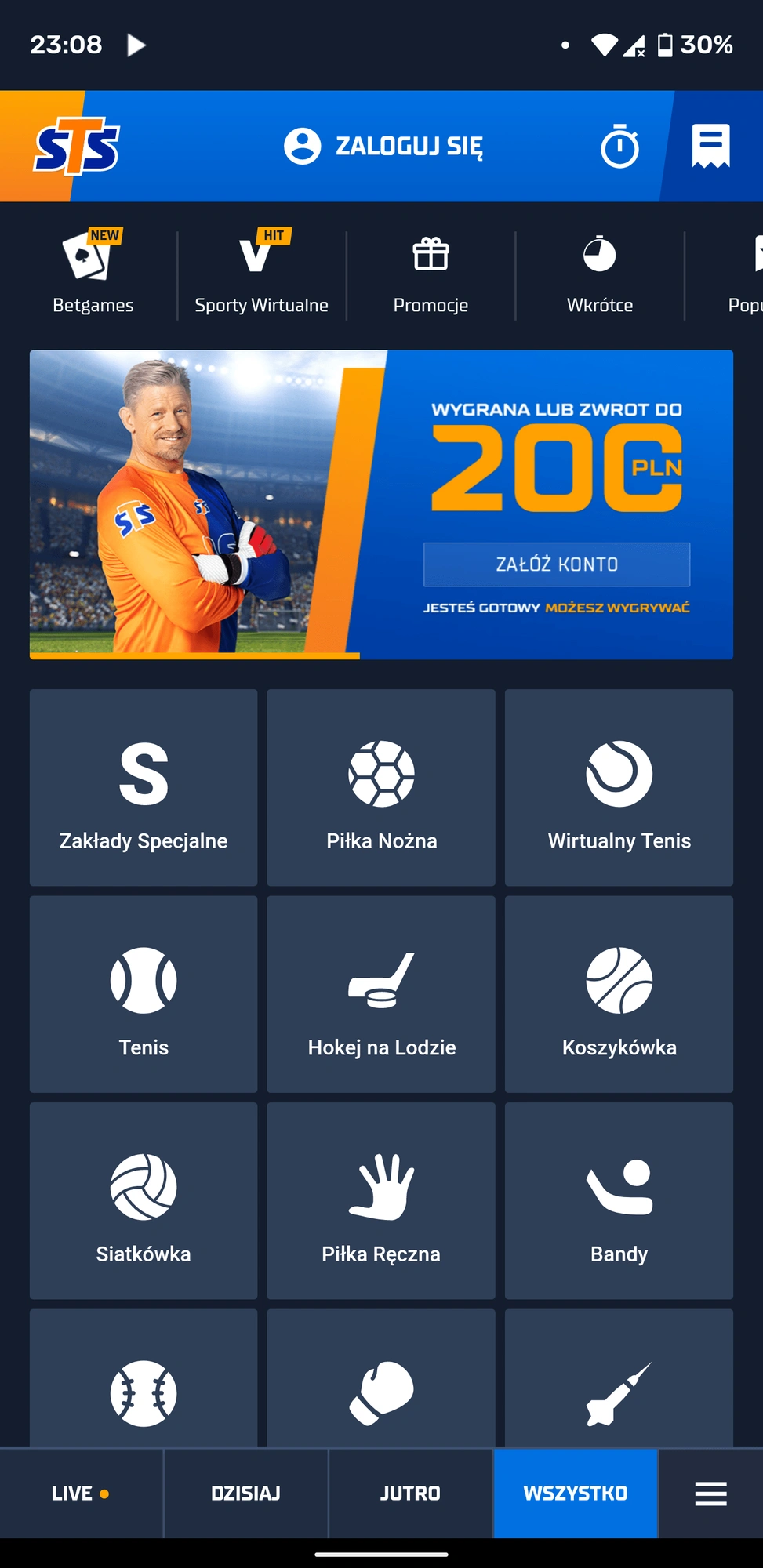Open the stopwatch timer icon
The height and width of the screenshot is (1568, 763).
(619, 147)
